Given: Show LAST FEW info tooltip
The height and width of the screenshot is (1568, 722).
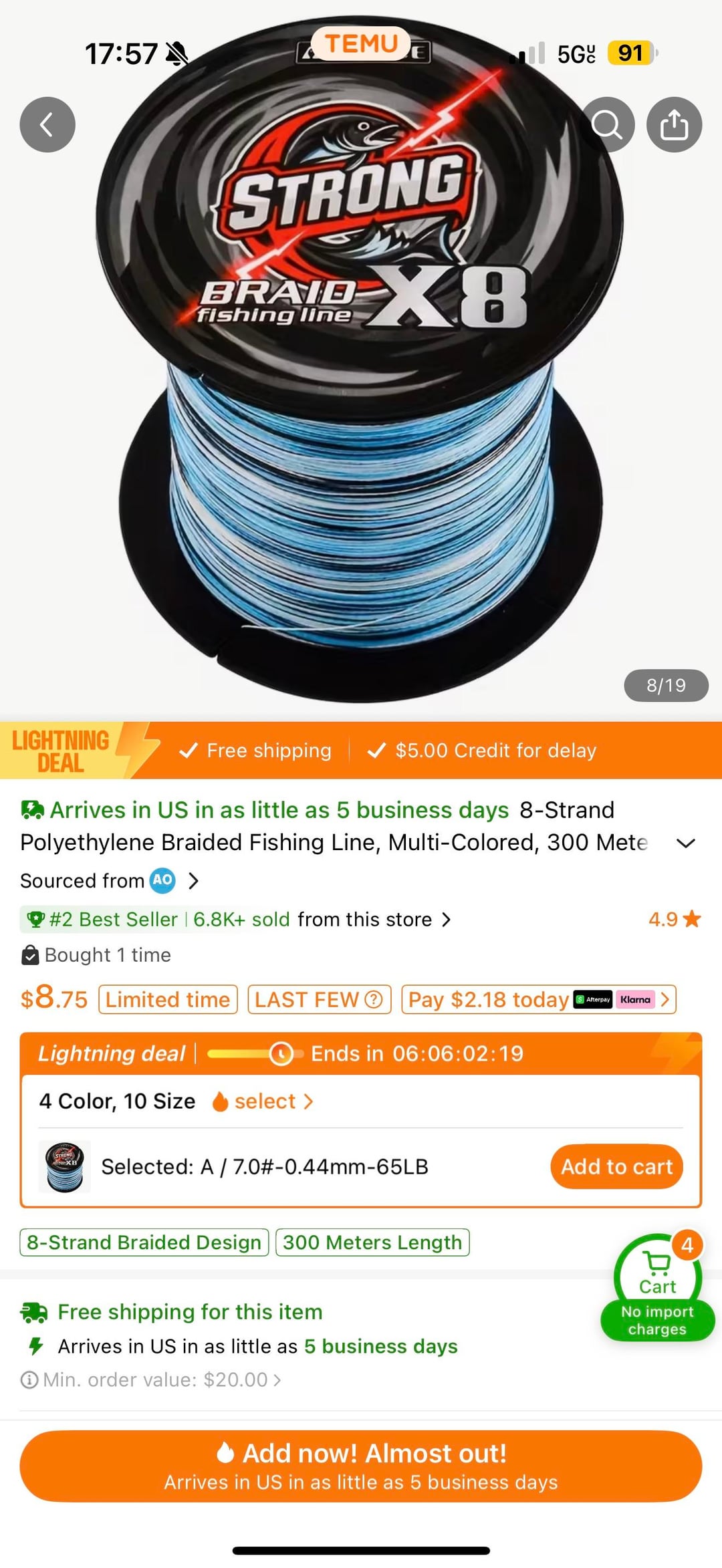Looking at the screenshot, I should tap(374, 1000).
